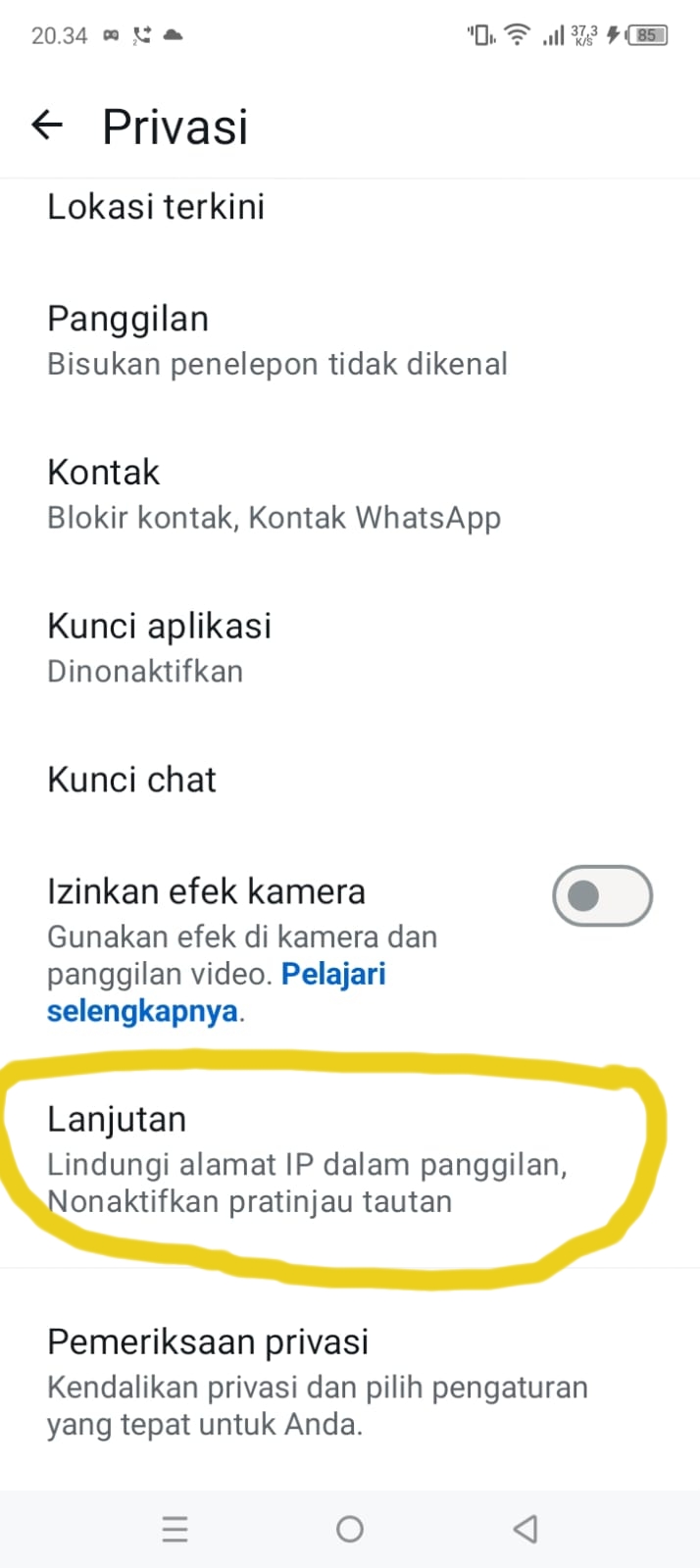Open Lanjutan advanced privacy settings
700x1568 pixels.
pyautogui.click(x=307, y=1160)
